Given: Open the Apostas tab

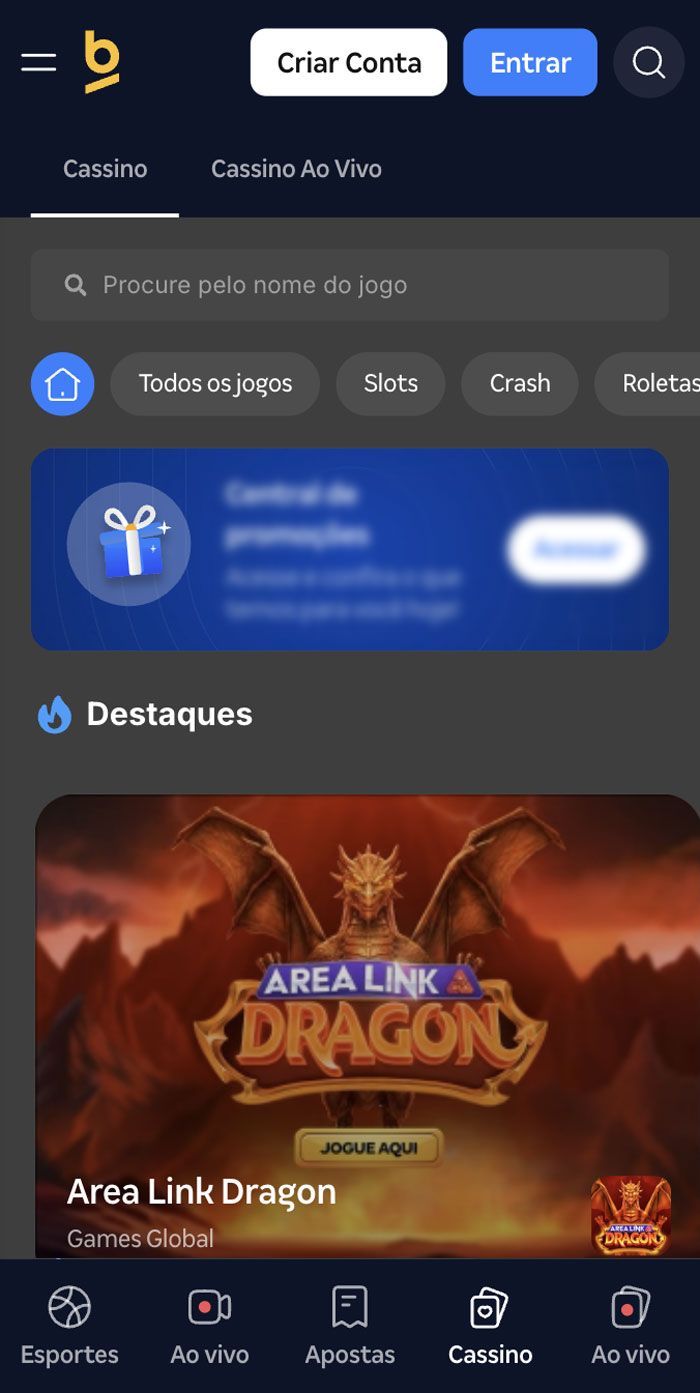Looking at the screenshot, I should point(350,1325).
